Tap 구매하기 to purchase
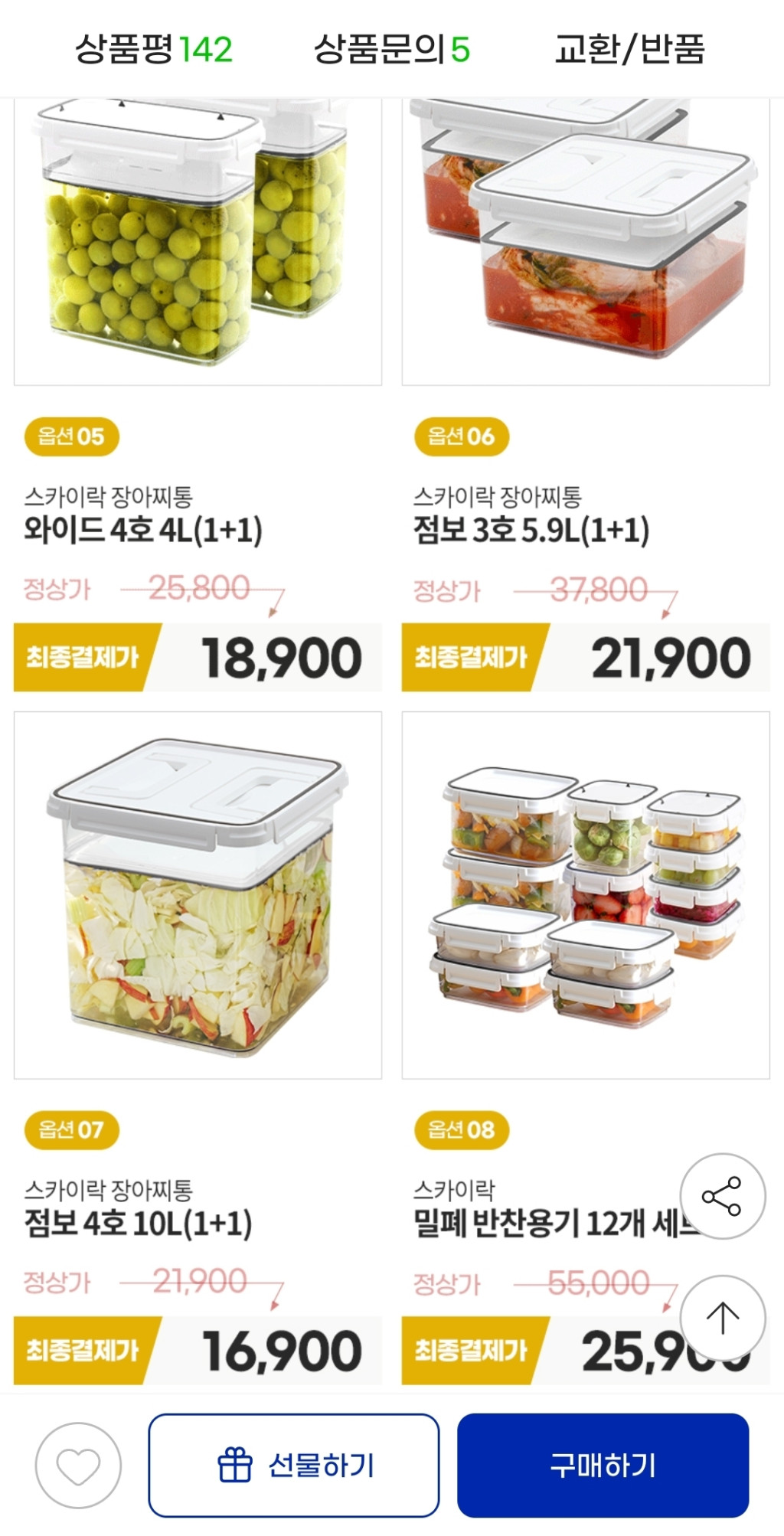This screenshot has width=784, height=1536. 603,1466
